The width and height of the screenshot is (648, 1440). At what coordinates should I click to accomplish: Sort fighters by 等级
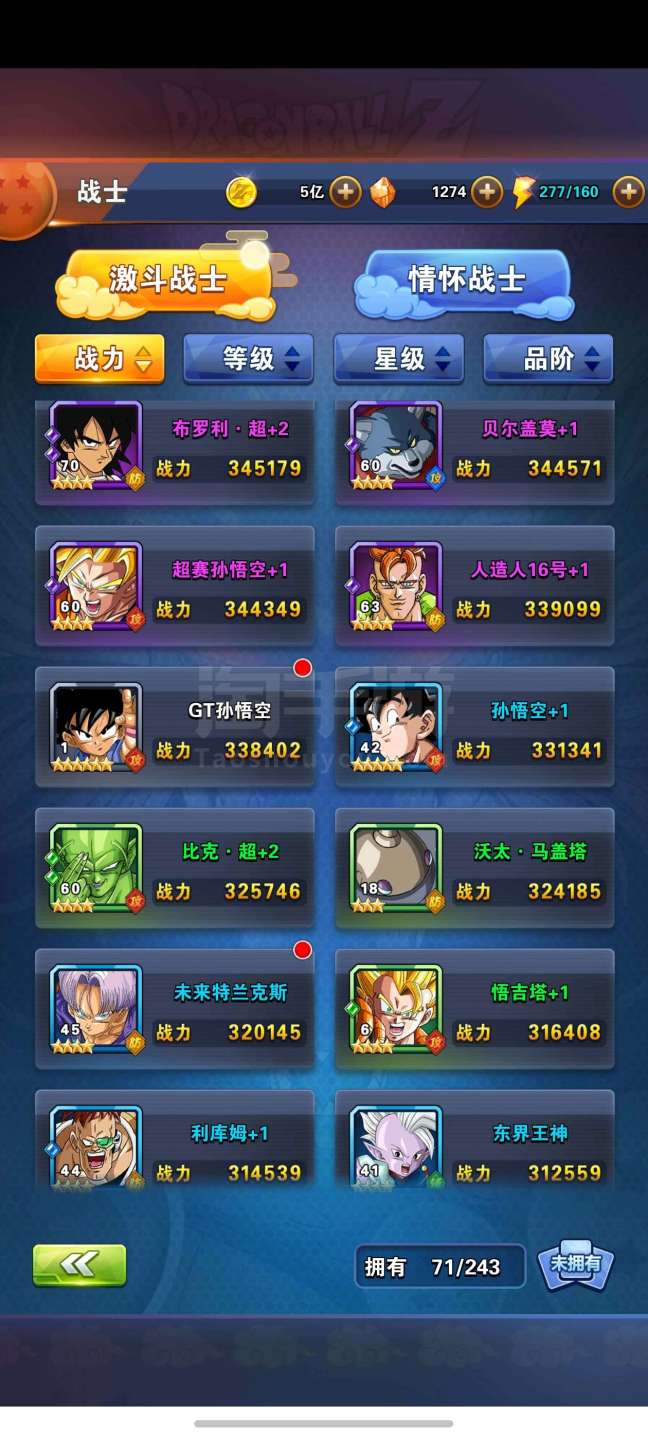(248, 359)
